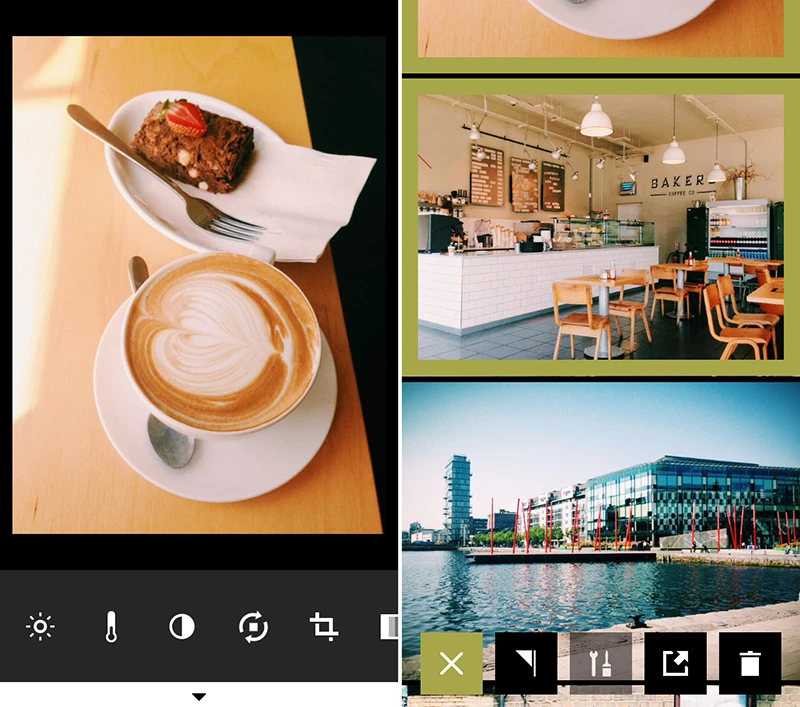Select the temperature thermometer tool

point(111,627)
